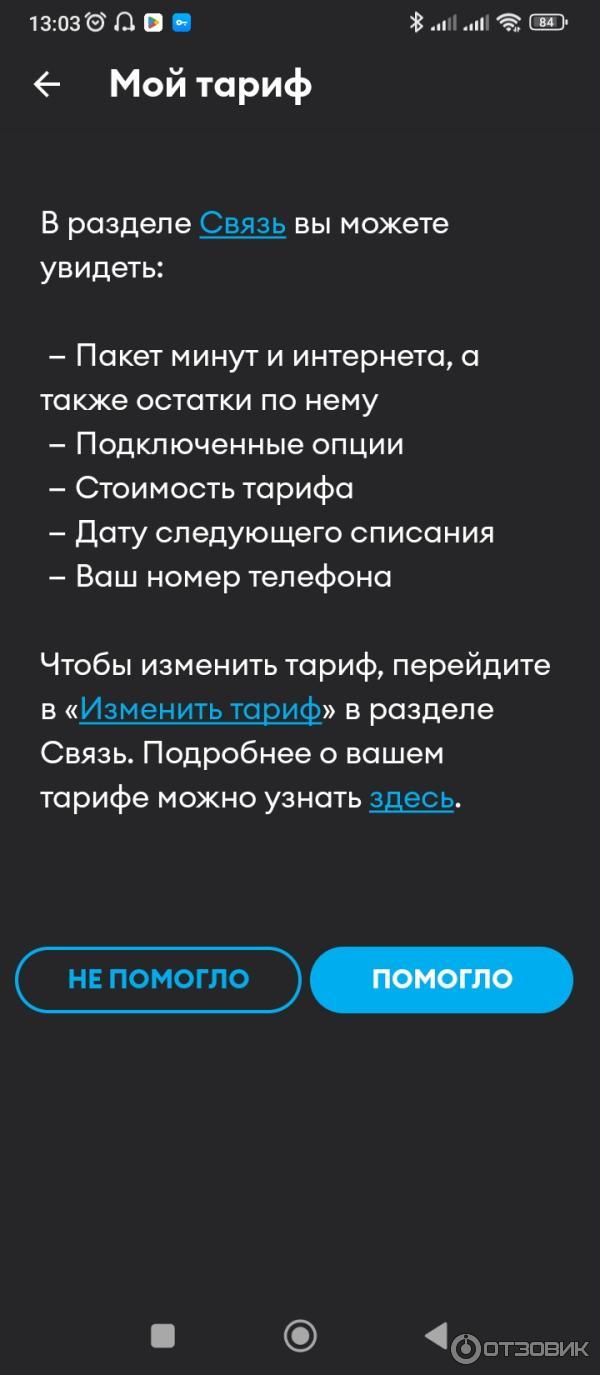Viewport: 600px width, 1375px height.
Task: Tap the НЕ ПОМОГЛО button
Action: point(158,979)
